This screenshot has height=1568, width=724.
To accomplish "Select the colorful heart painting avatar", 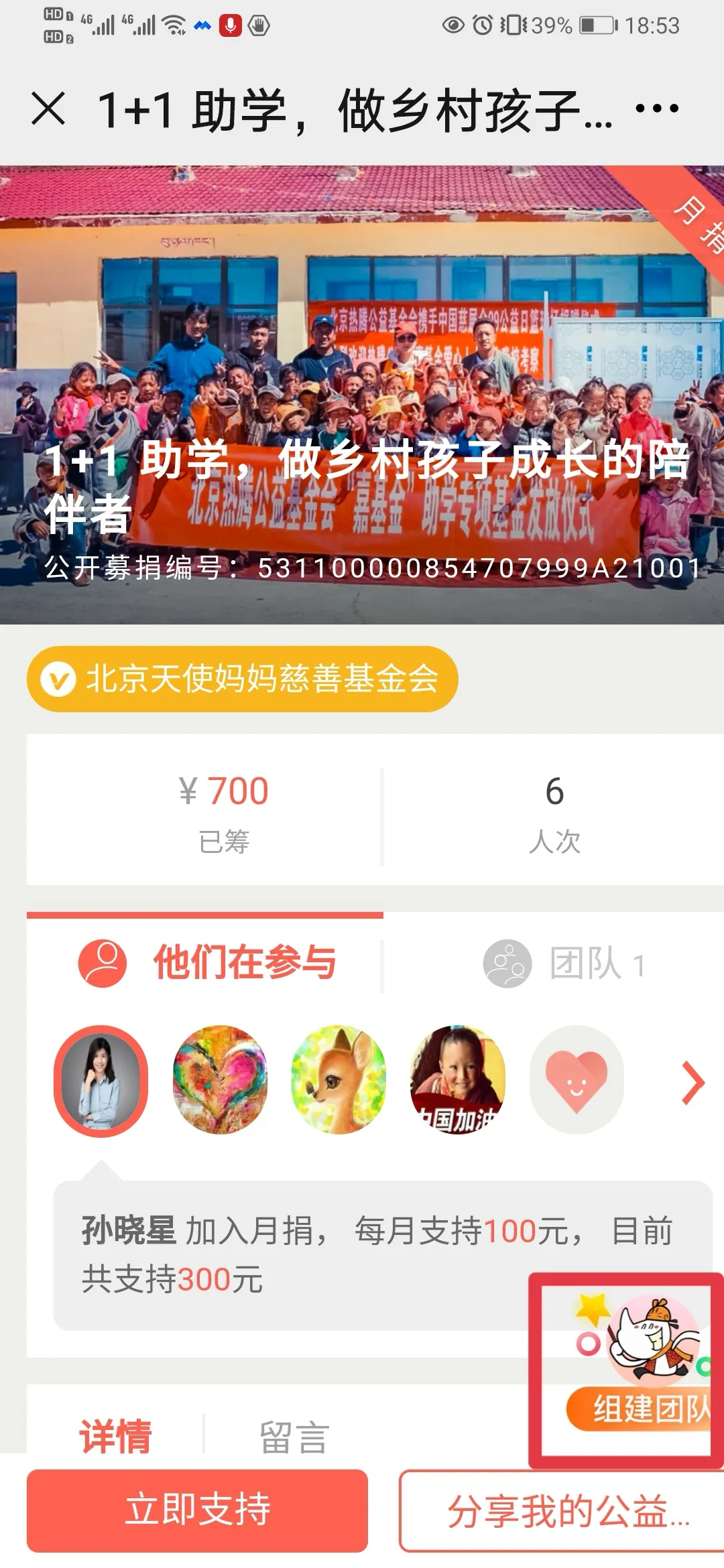I will 220,1080.
